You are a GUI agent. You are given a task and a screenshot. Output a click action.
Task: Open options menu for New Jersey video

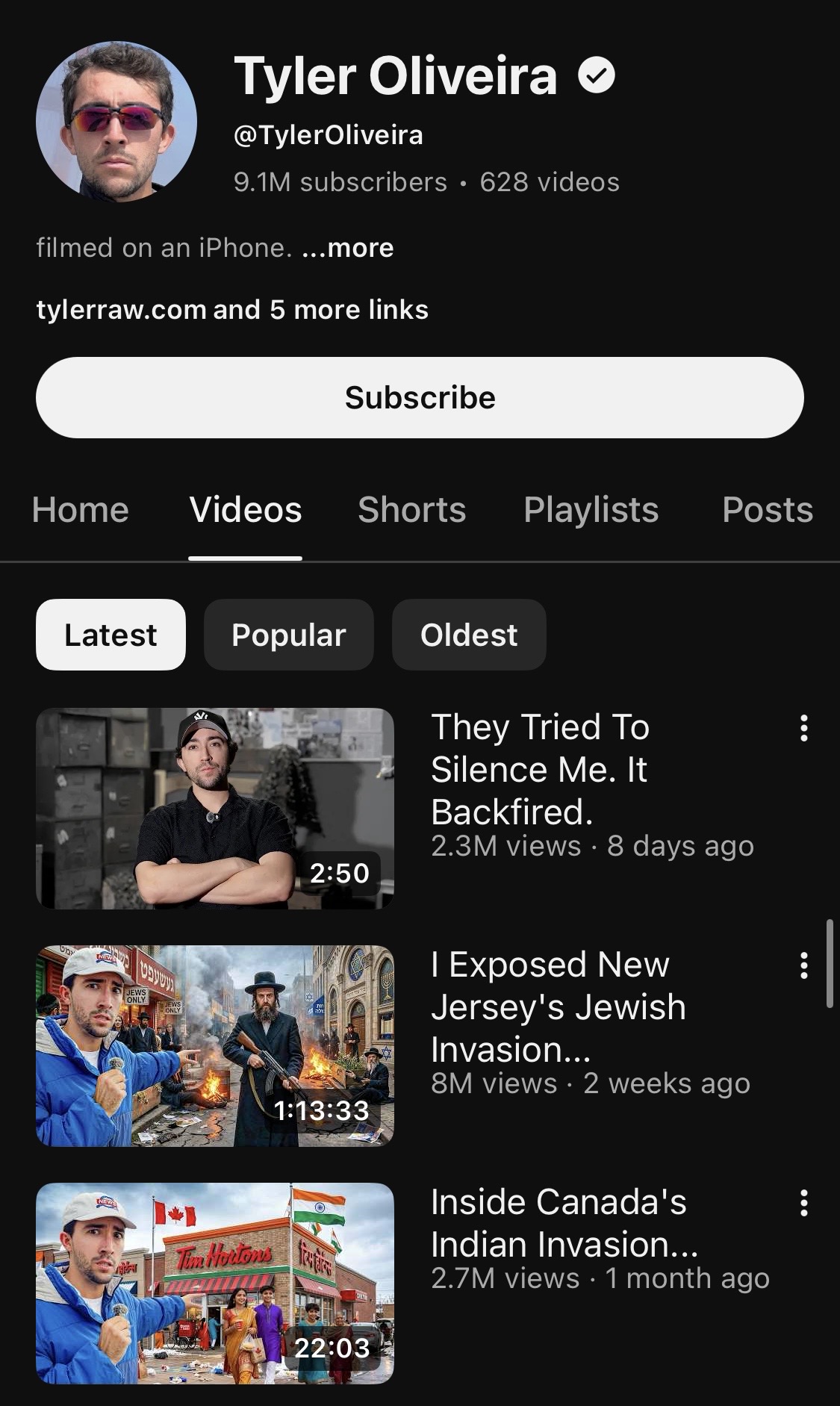point(803,965)
